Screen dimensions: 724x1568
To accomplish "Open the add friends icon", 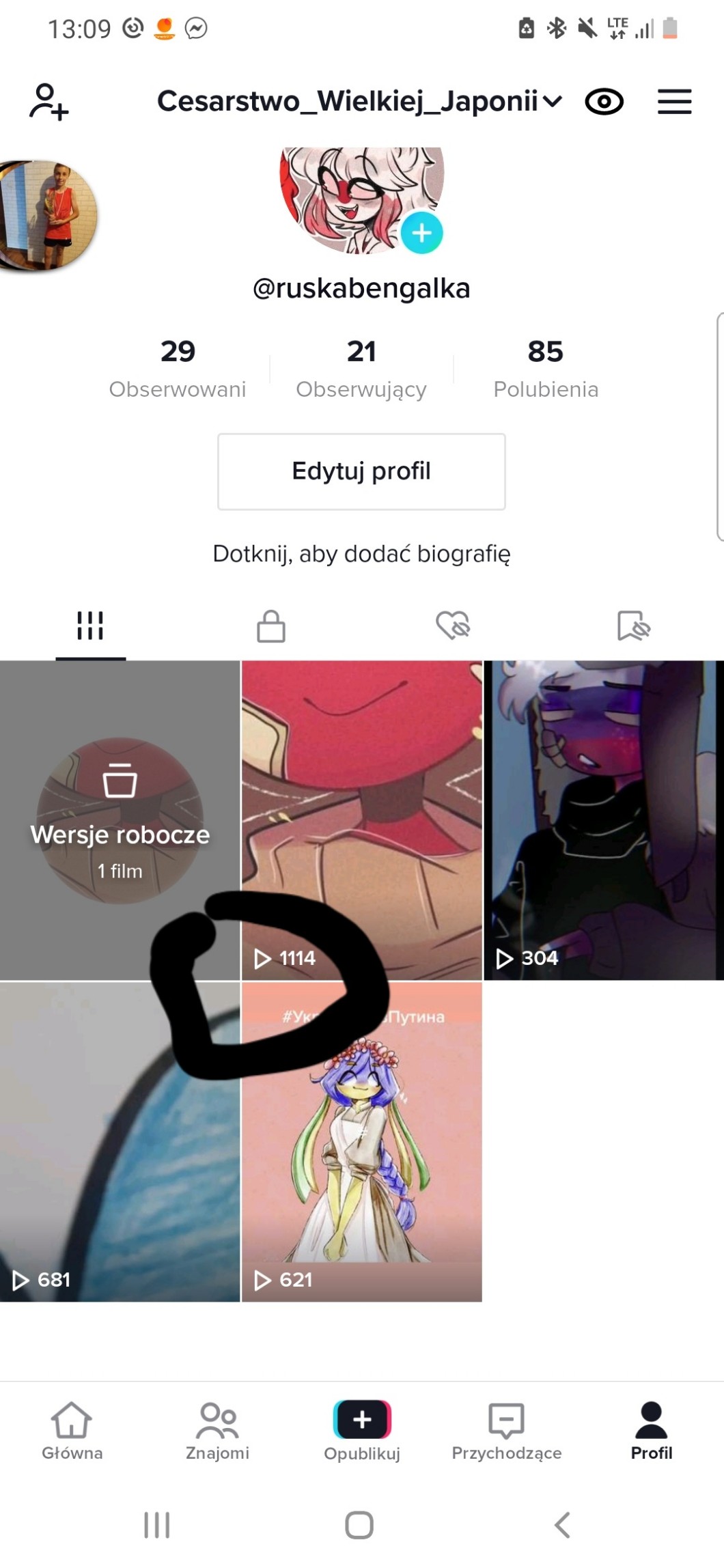I will click(48, 102).
